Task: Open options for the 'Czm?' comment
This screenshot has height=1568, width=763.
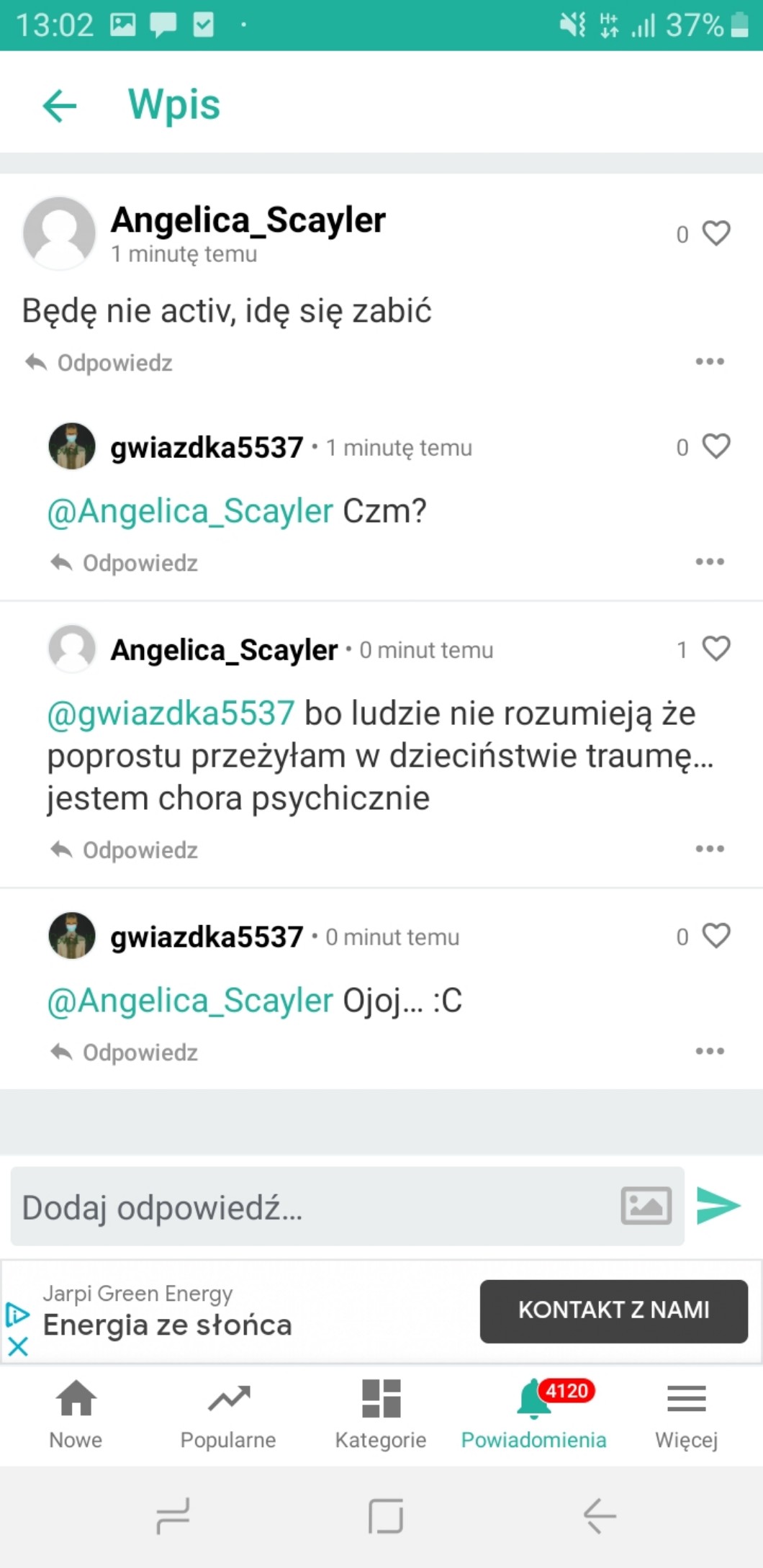Action: tap(709, 562)
